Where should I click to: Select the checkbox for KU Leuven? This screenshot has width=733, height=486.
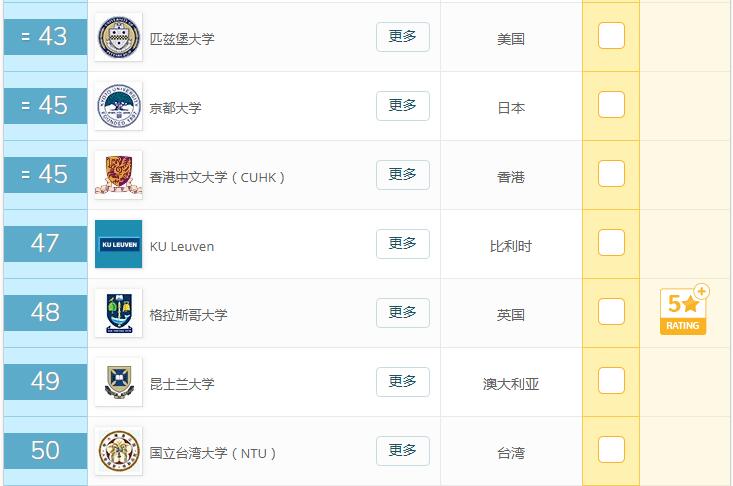click(x=611, y=243)
